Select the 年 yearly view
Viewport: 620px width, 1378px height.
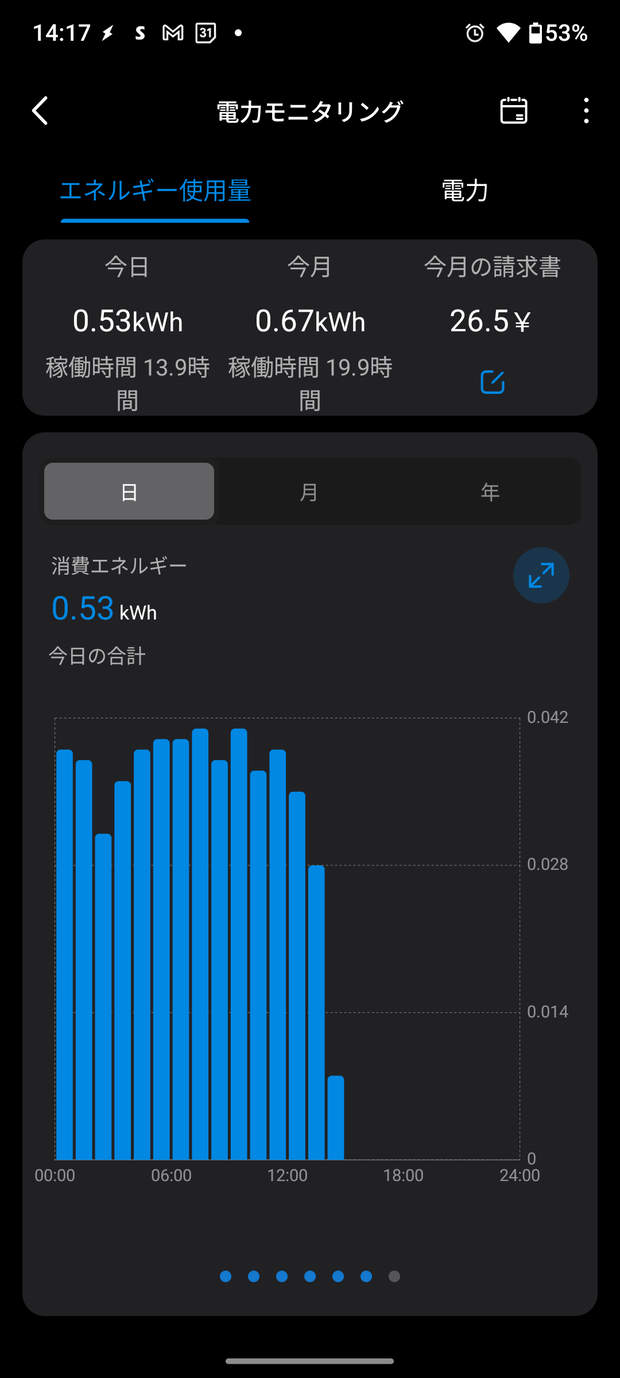(x=490, y=492)
